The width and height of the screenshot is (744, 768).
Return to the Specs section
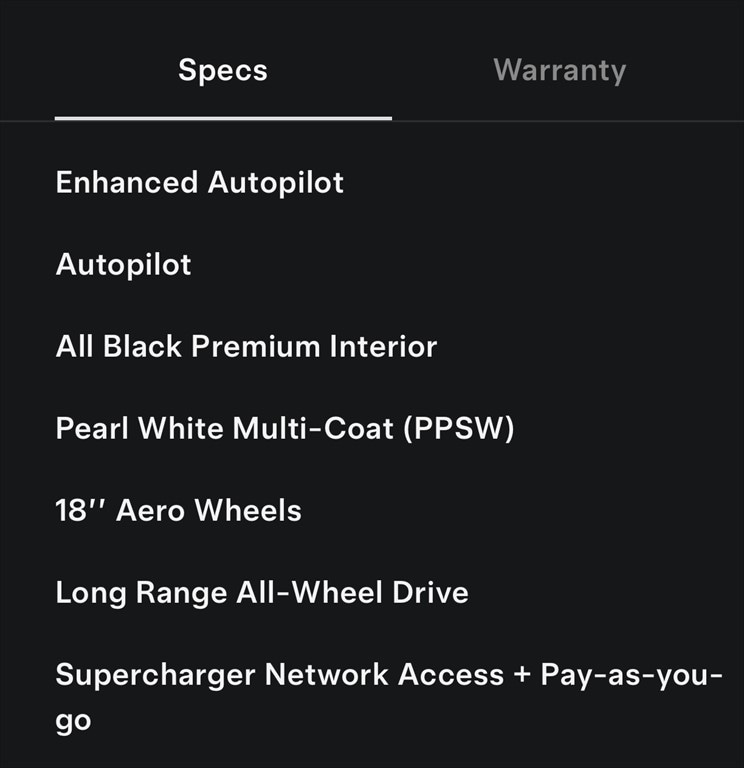coord(222,69)
